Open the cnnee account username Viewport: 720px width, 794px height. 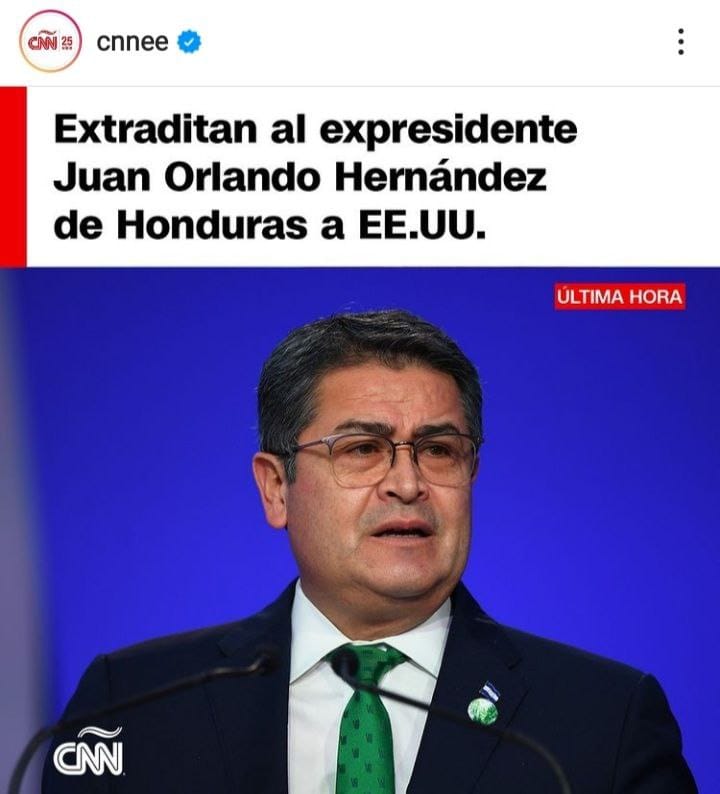click(x=133, y=42)
